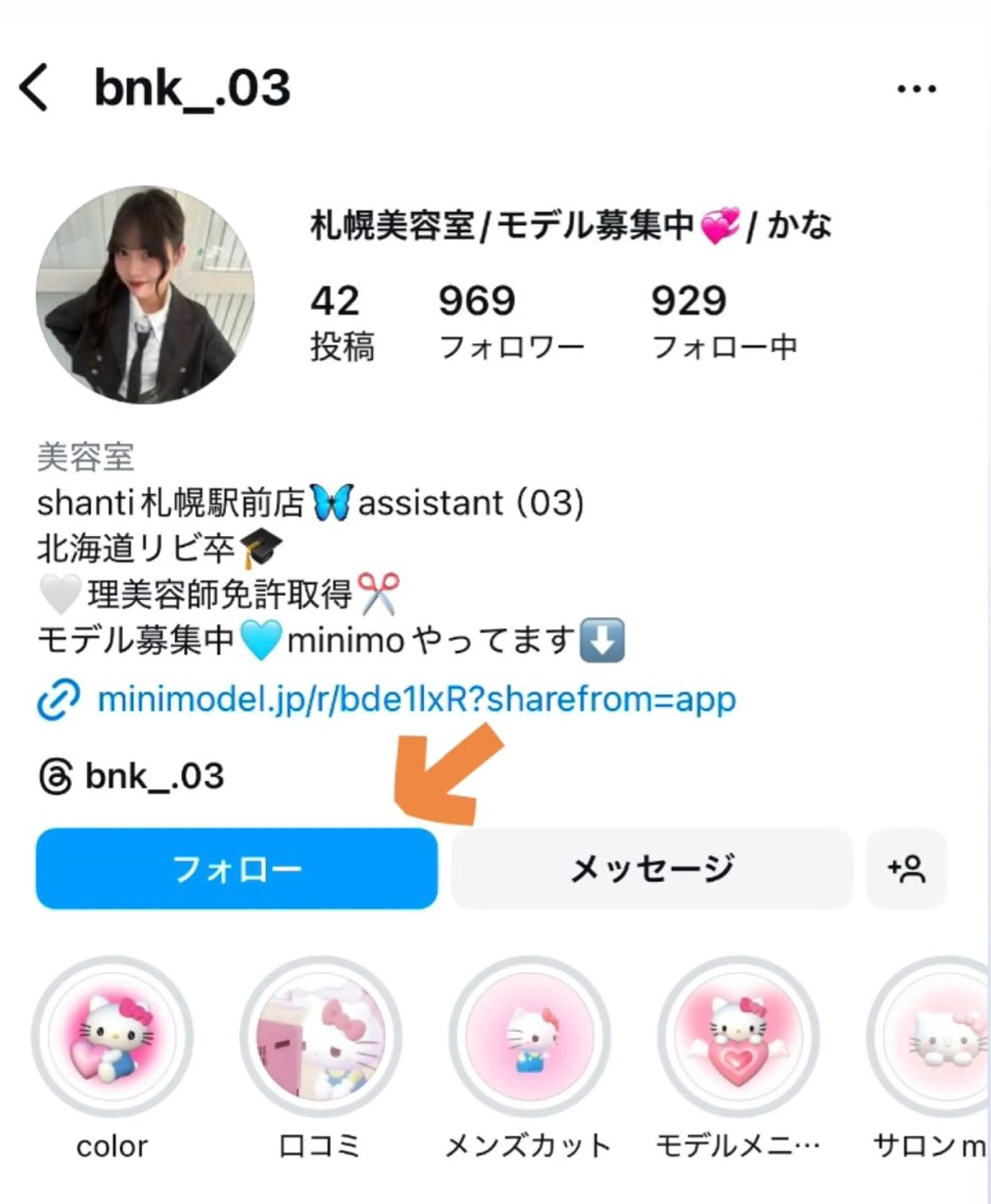Send a message via メッセージ button
991x1204 pixels.
651,868
